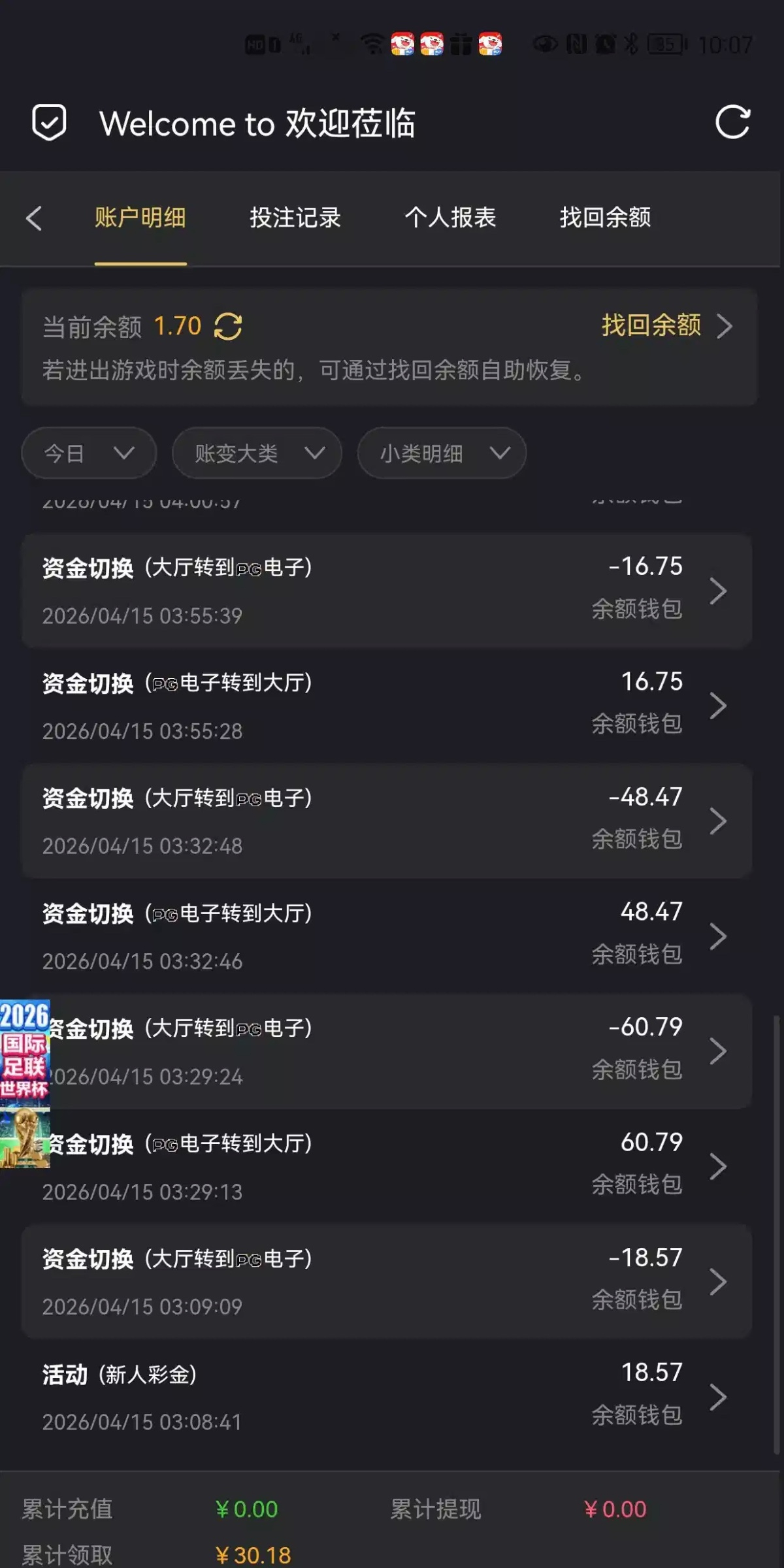784x1568 pixels.
Task: Reload the page with the top refresh icon
Action: point(732,122)
